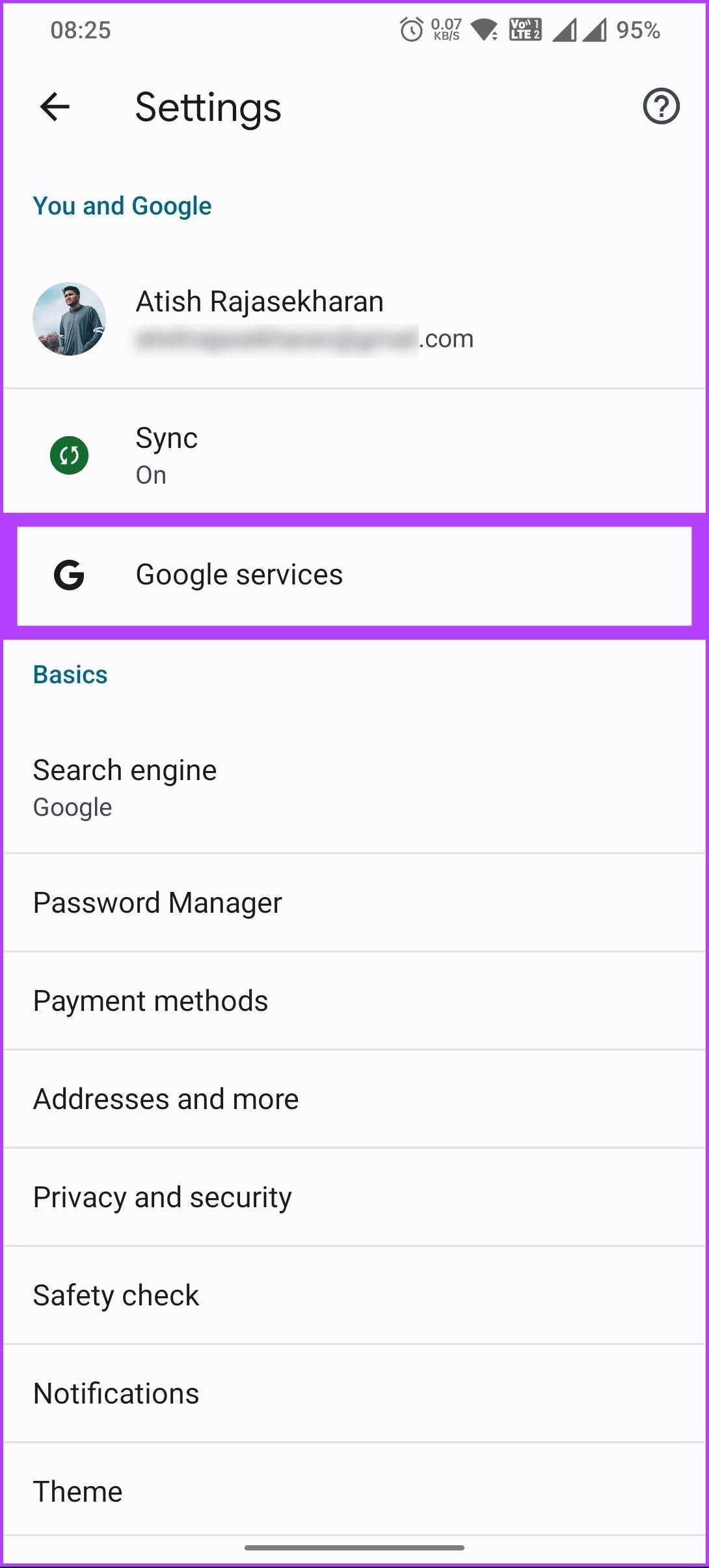Viewport: 709px width, 1568px height.
Task: Select the 'You and Google' section header
Action: [x=122, y=205]
